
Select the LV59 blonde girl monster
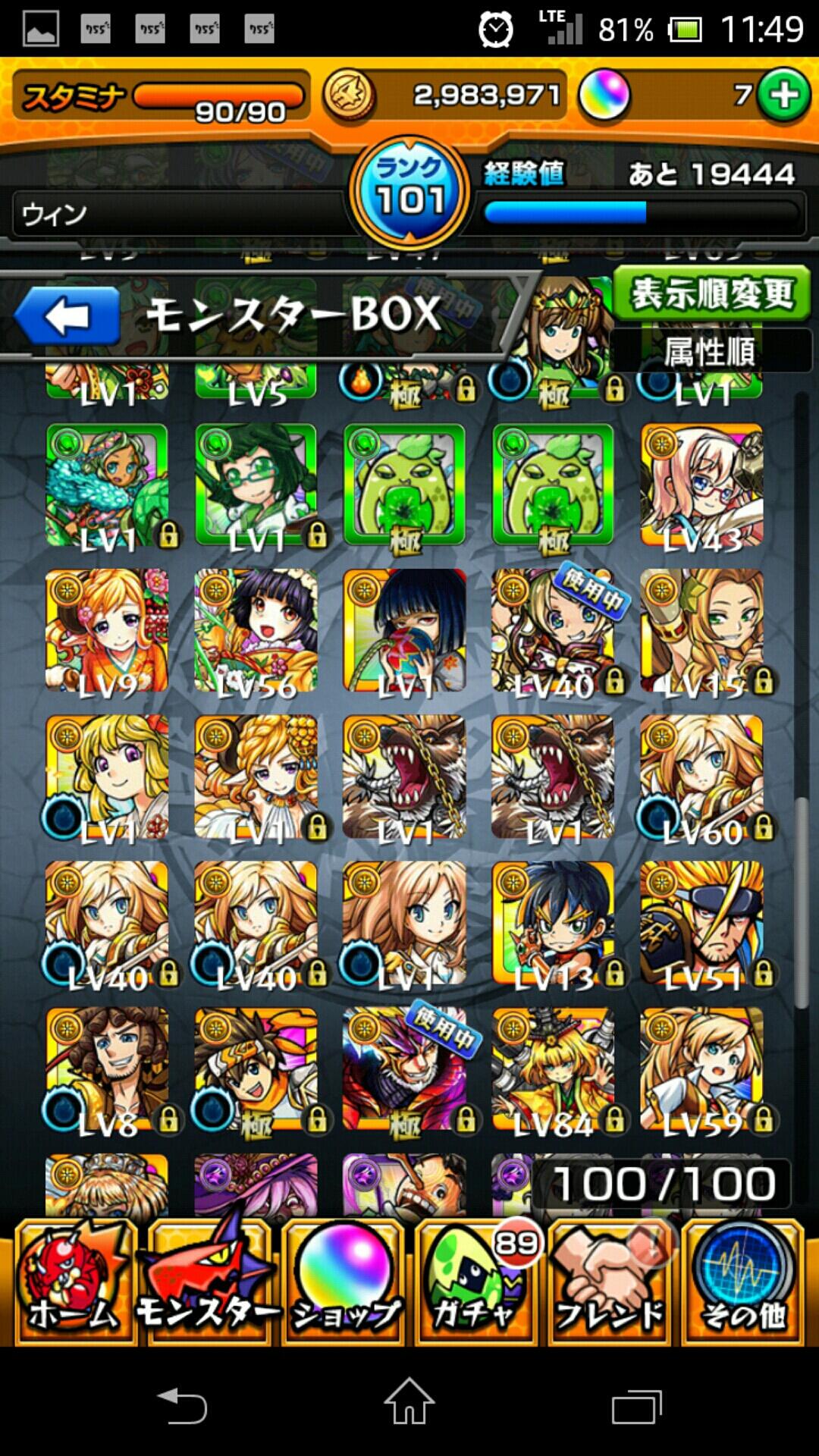(x=702, y=1069)
